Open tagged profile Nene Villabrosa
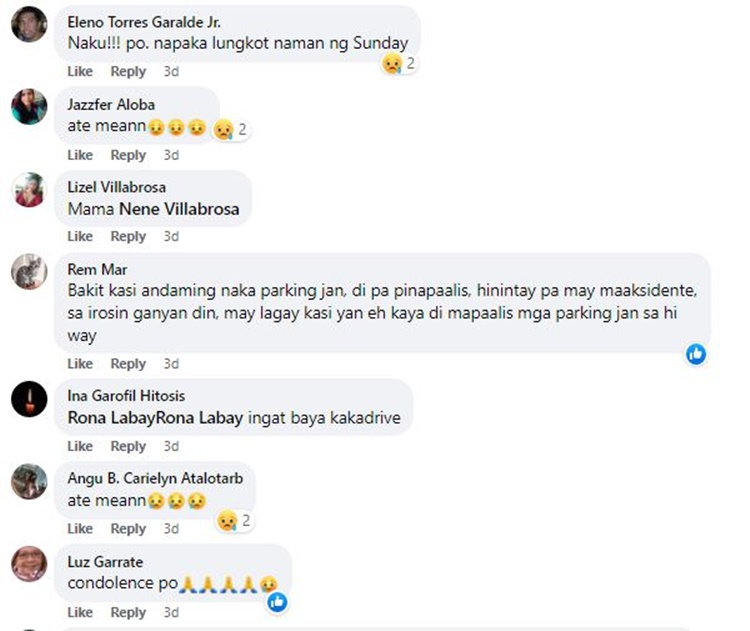This screenshot has height=631, width=750. pyautogui.click(x=179, y=210)
